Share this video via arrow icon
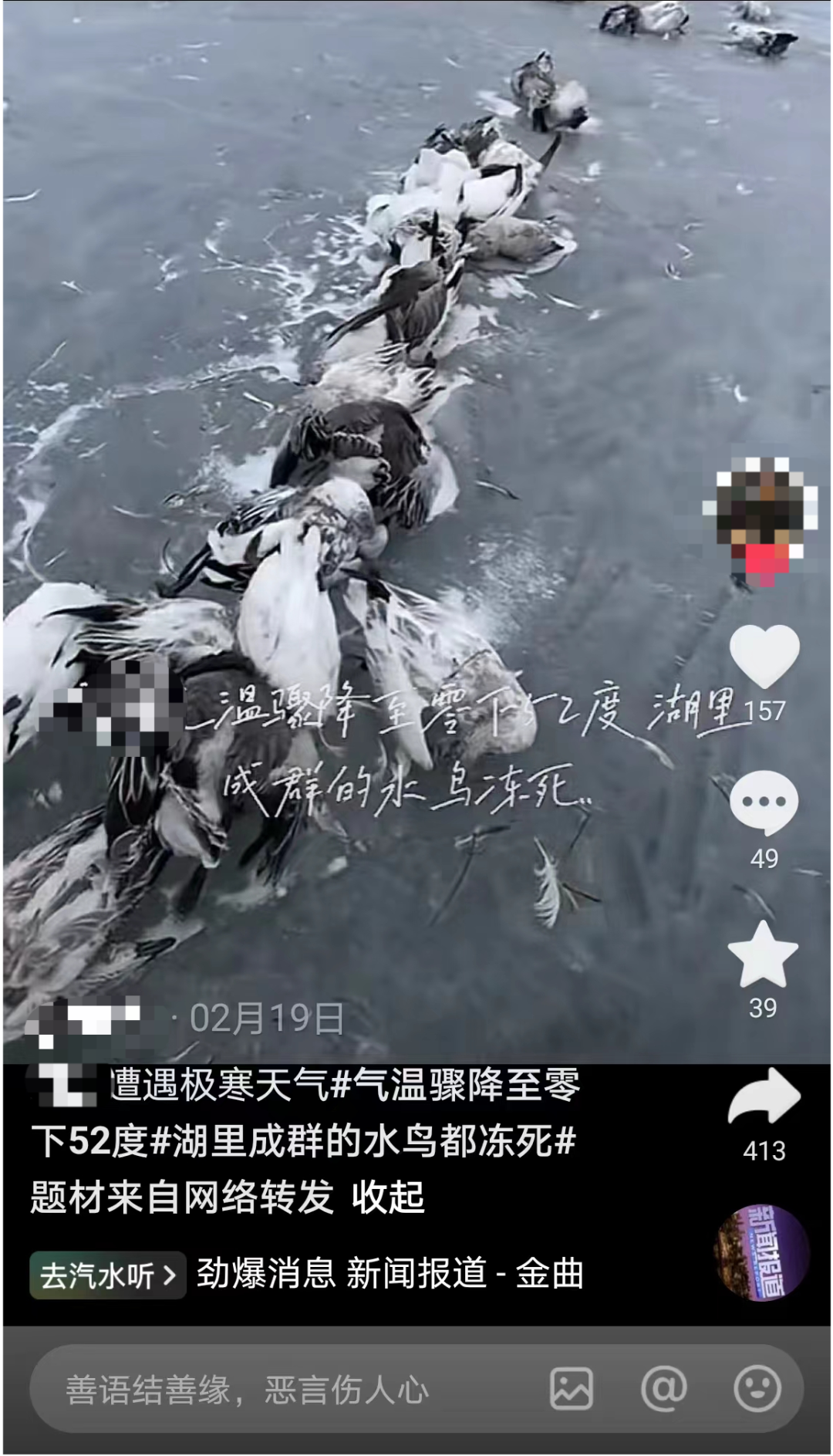This screenshot has height=1456, width=833. click(763, 1096)
